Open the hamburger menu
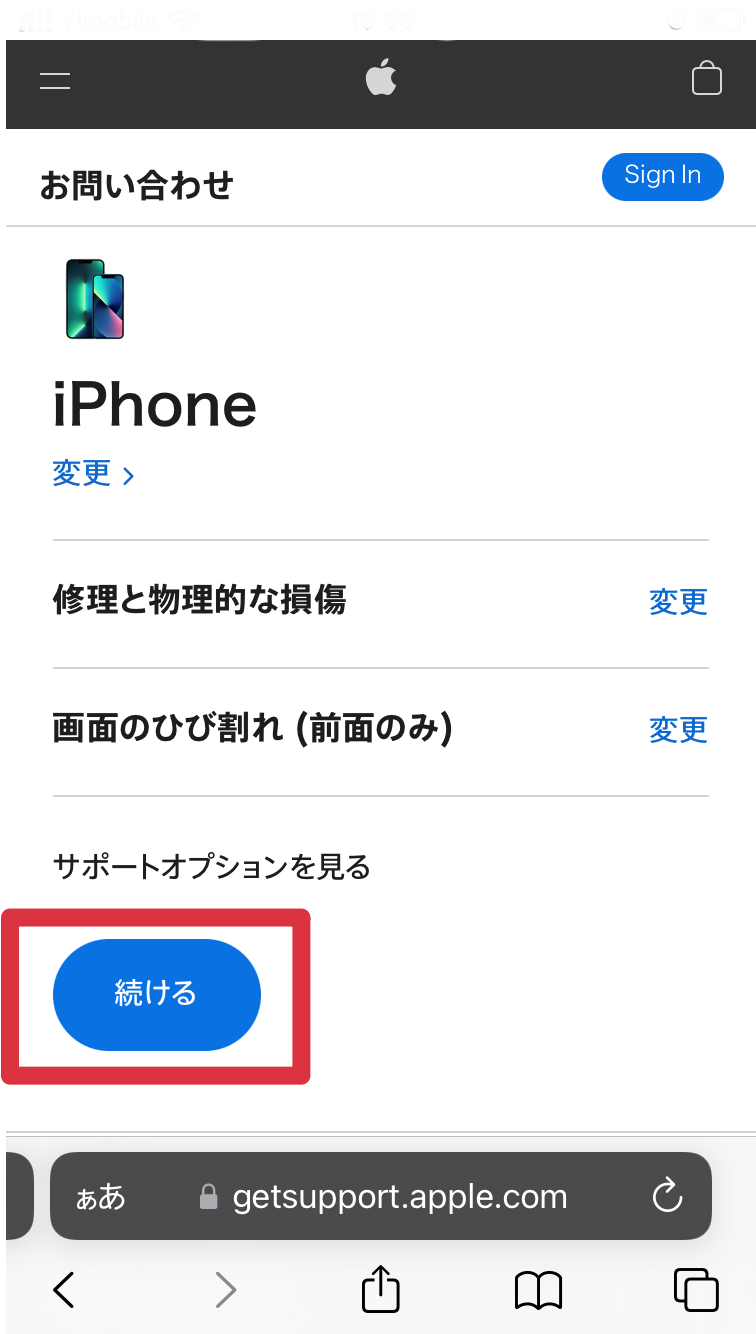The width and height of the screenshot is (756, 1334). [55, 81]
